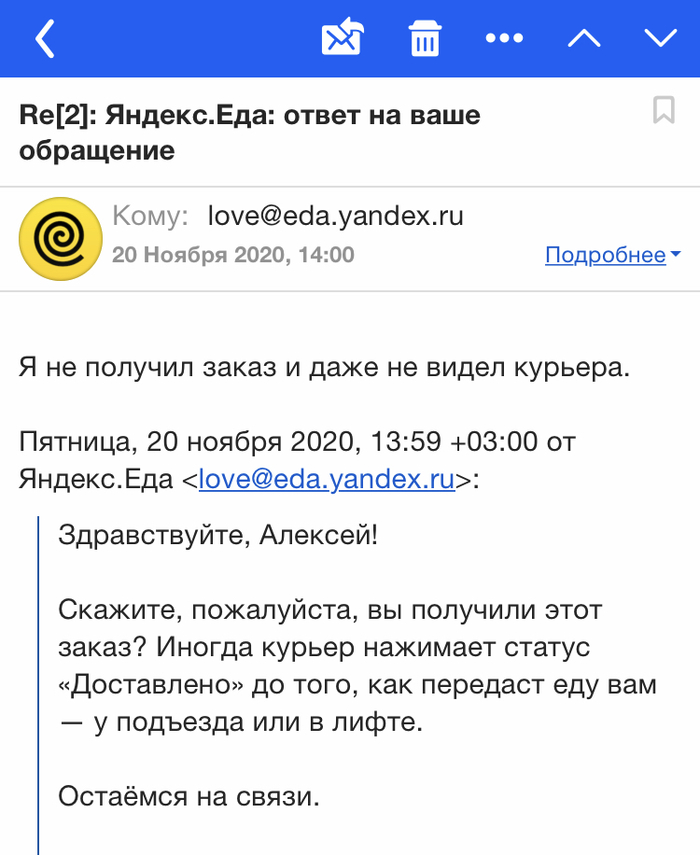This screenshot has height=855, width=700.
Task: Tap the envelope with arrow icon
Action: [x=342, y=39]
